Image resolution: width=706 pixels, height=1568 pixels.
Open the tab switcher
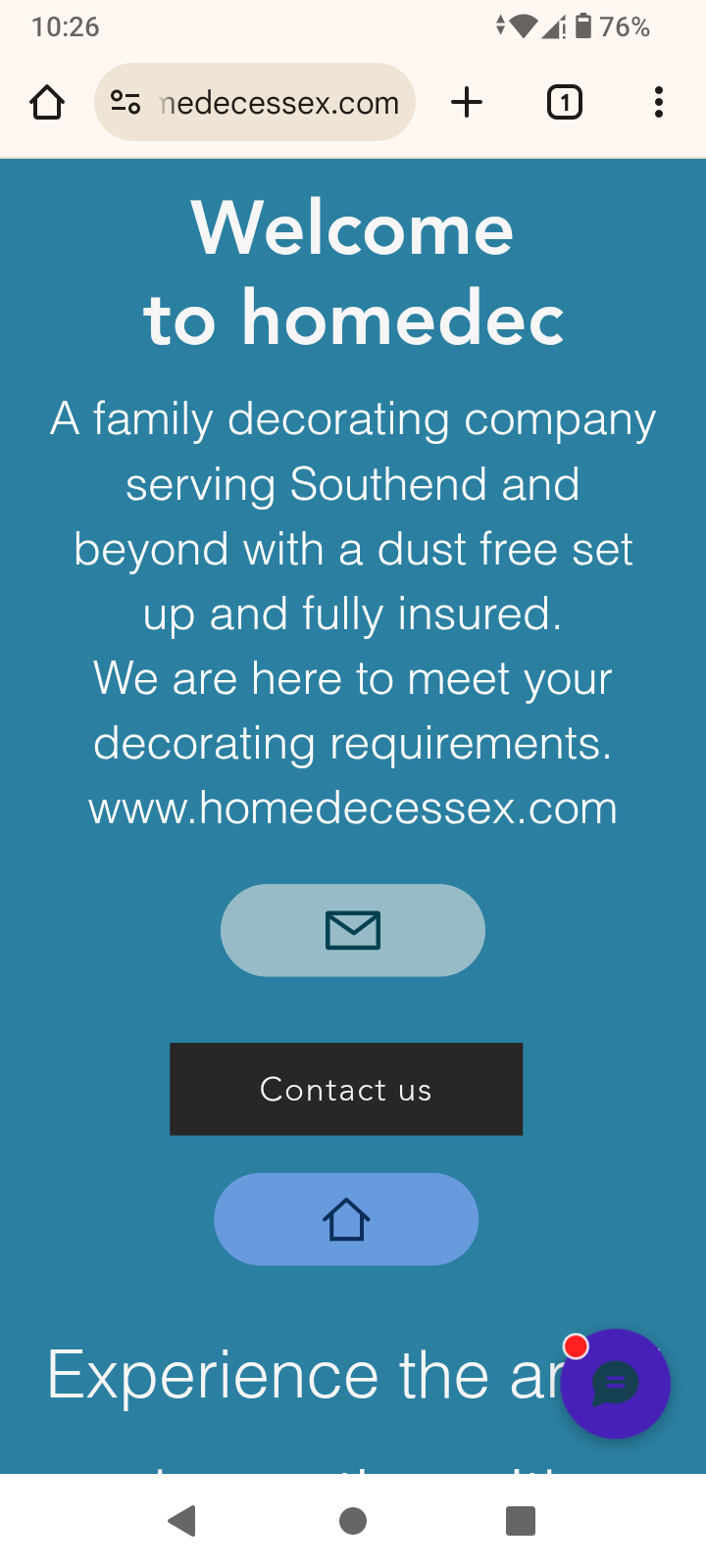[564, 102]
